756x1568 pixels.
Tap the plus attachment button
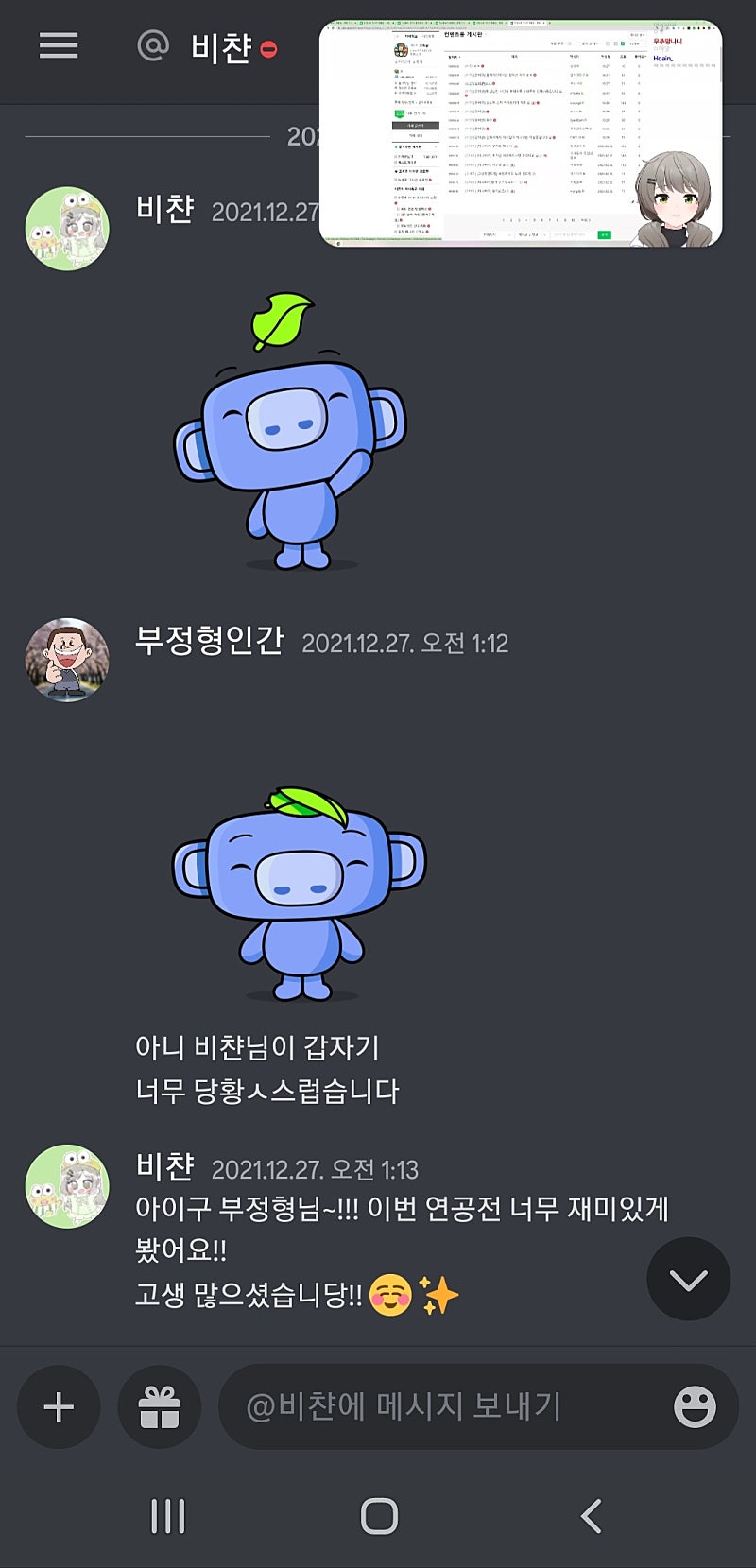[59, 1407]
